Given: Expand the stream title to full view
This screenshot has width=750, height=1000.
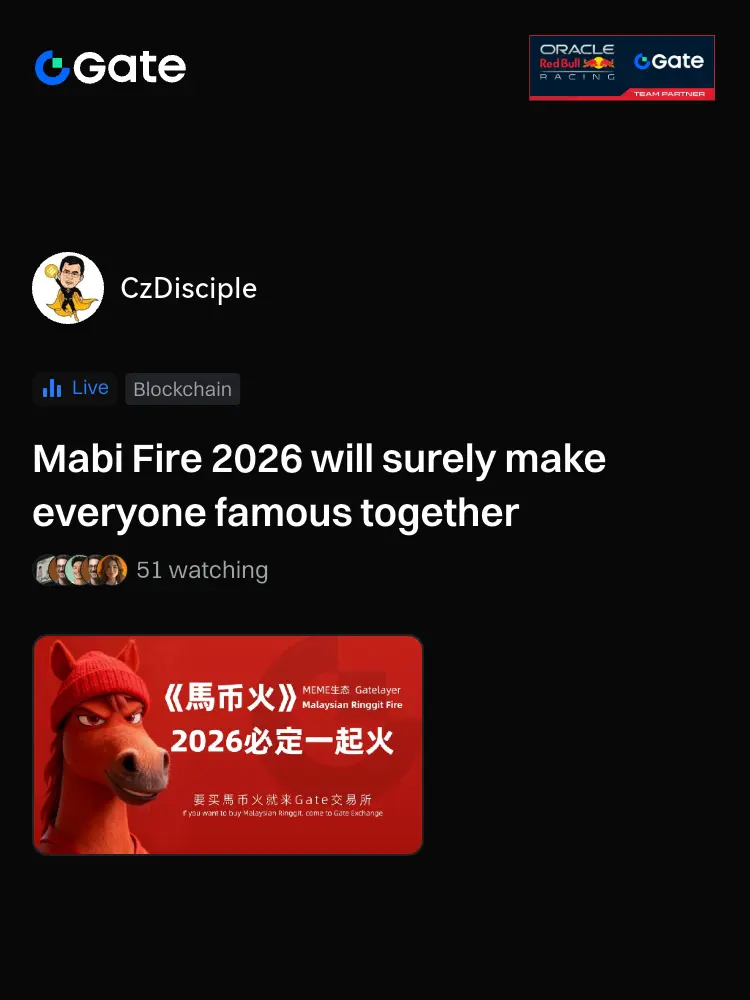Looking at the screenshot, I should 318,485.
